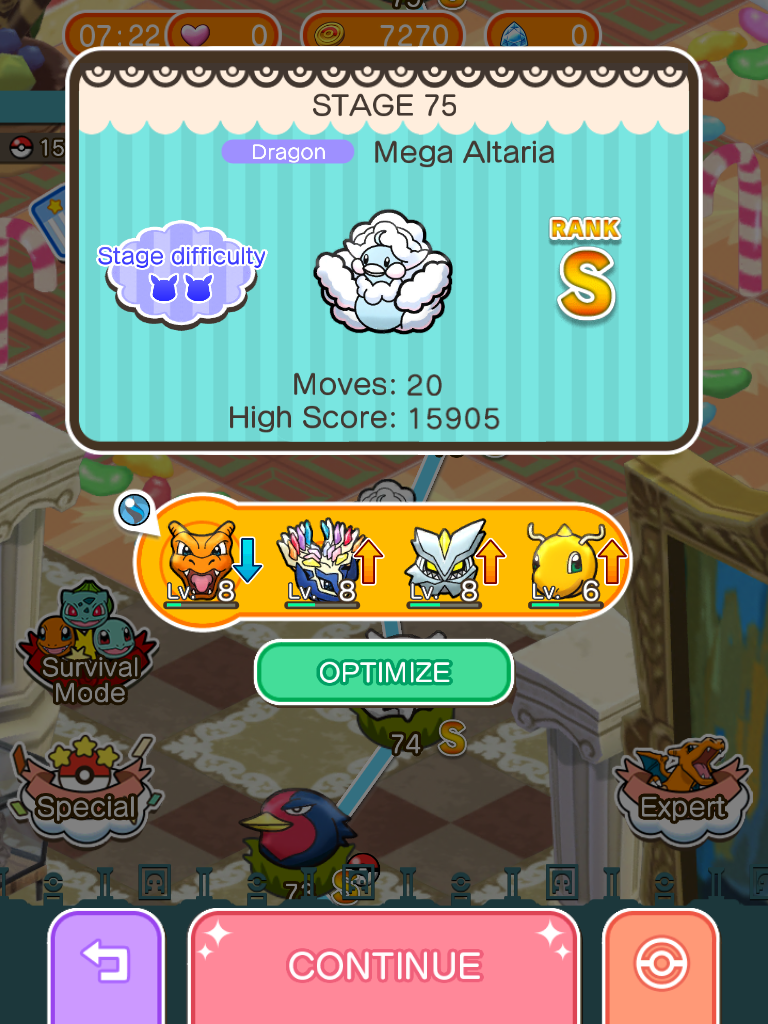
Task: Tap the CONTINUE button
Action: [384, 965]
